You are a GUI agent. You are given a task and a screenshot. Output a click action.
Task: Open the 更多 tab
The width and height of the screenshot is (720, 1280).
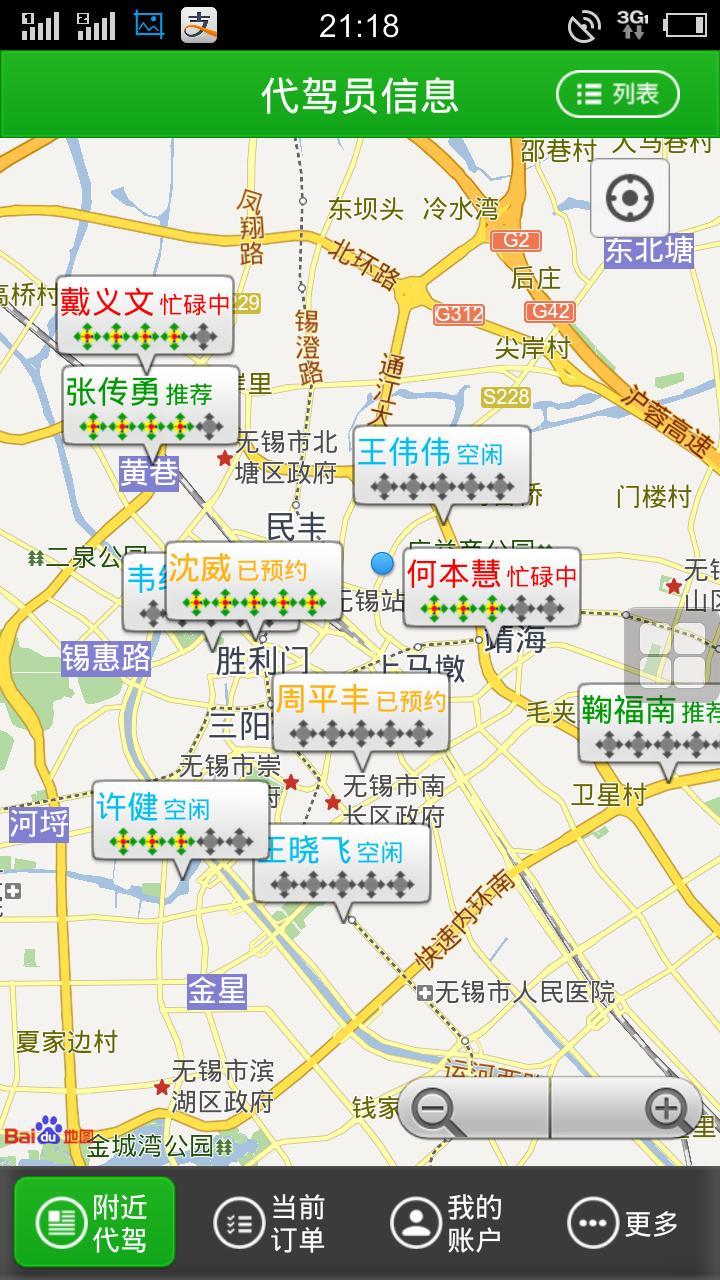623,1223
